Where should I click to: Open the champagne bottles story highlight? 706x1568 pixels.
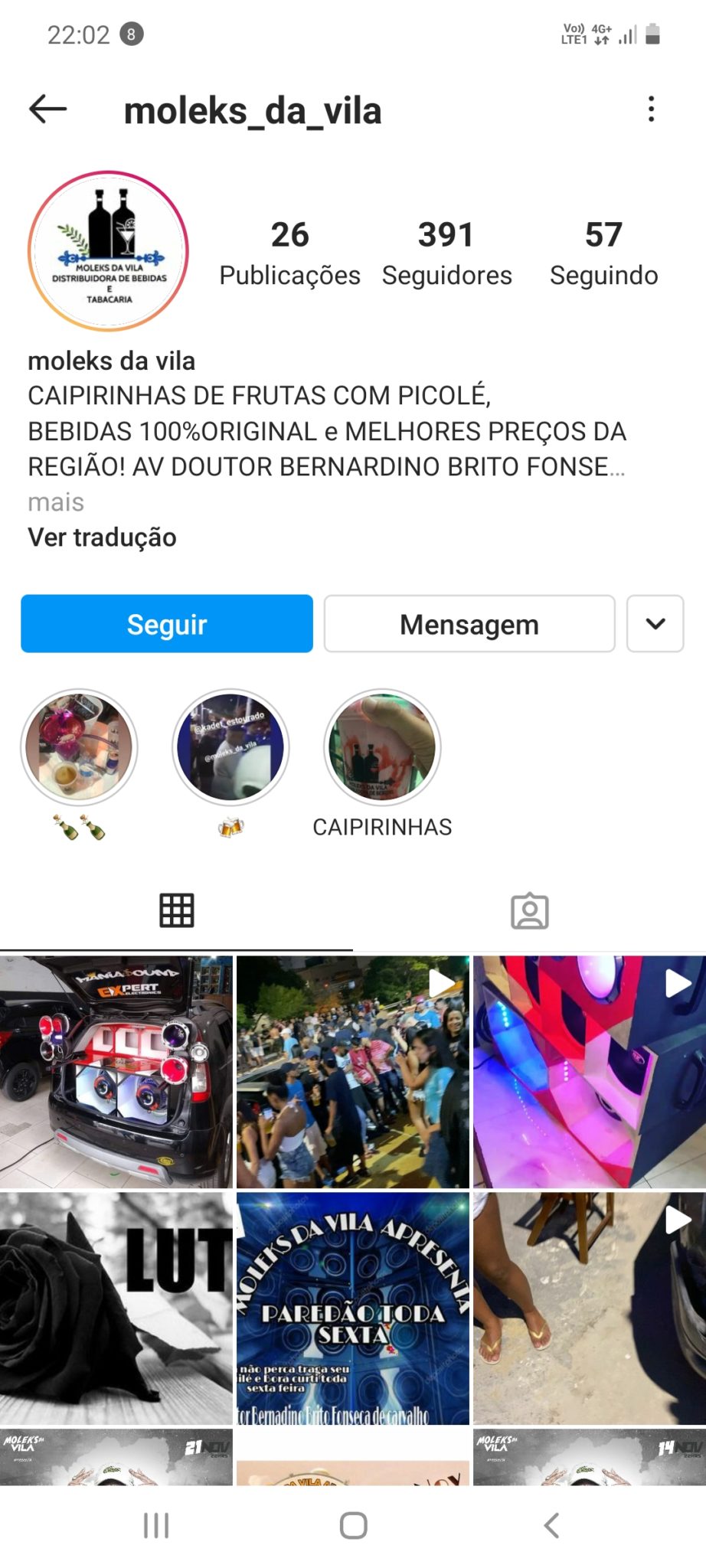(79, 747)
